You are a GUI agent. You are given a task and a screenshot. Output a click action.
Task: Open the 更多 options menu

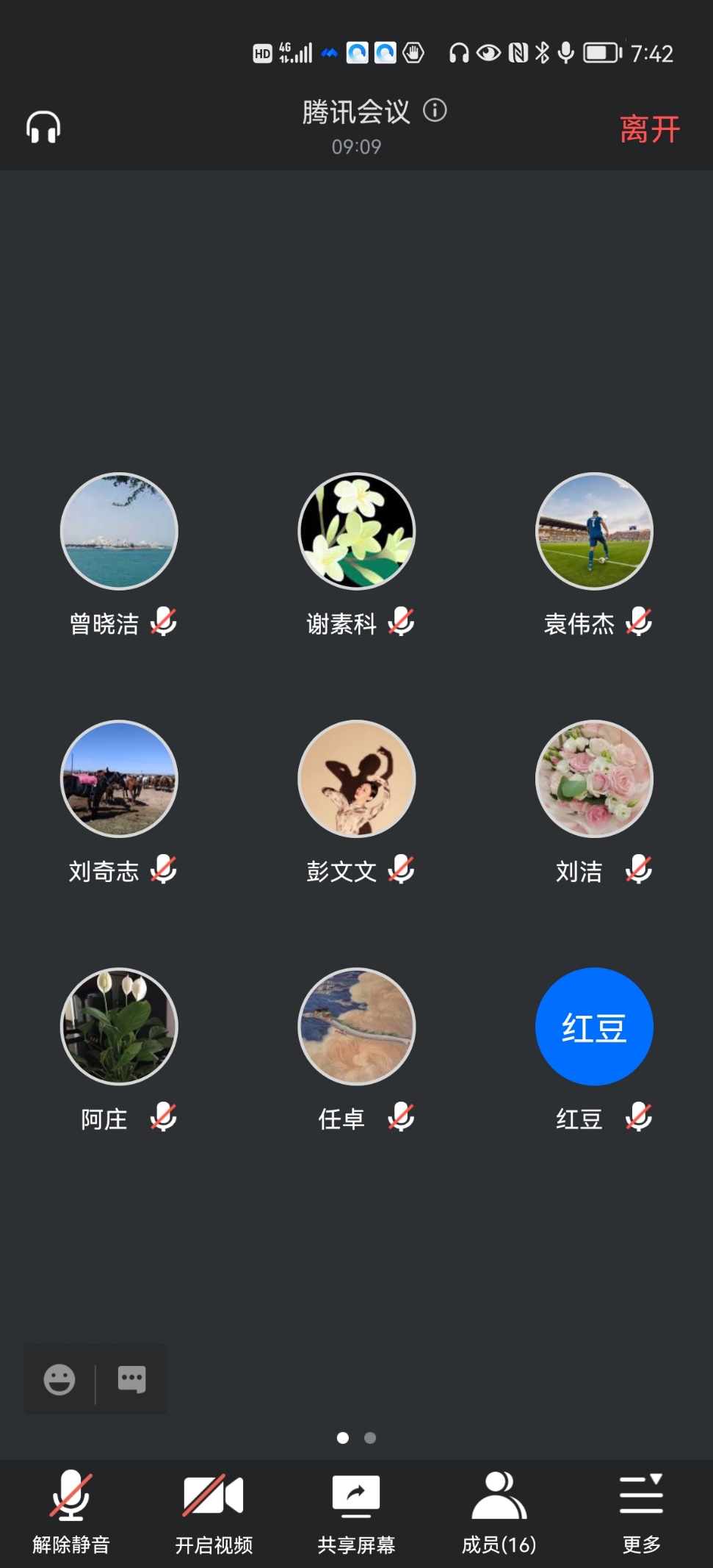pyautogui.click(x=641, y=1511)
